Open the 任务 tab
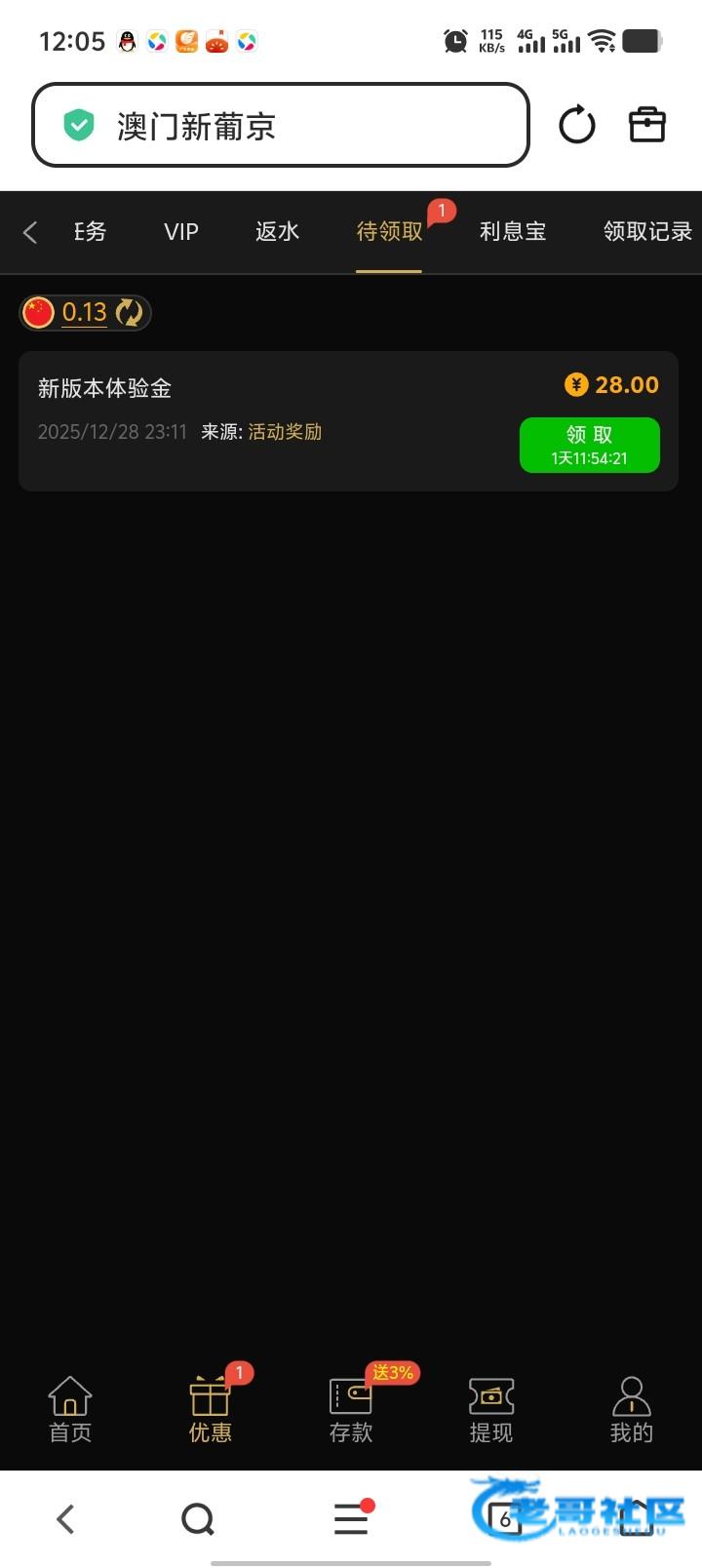This screenshot has width=702, height=1568. pos(89,232)
